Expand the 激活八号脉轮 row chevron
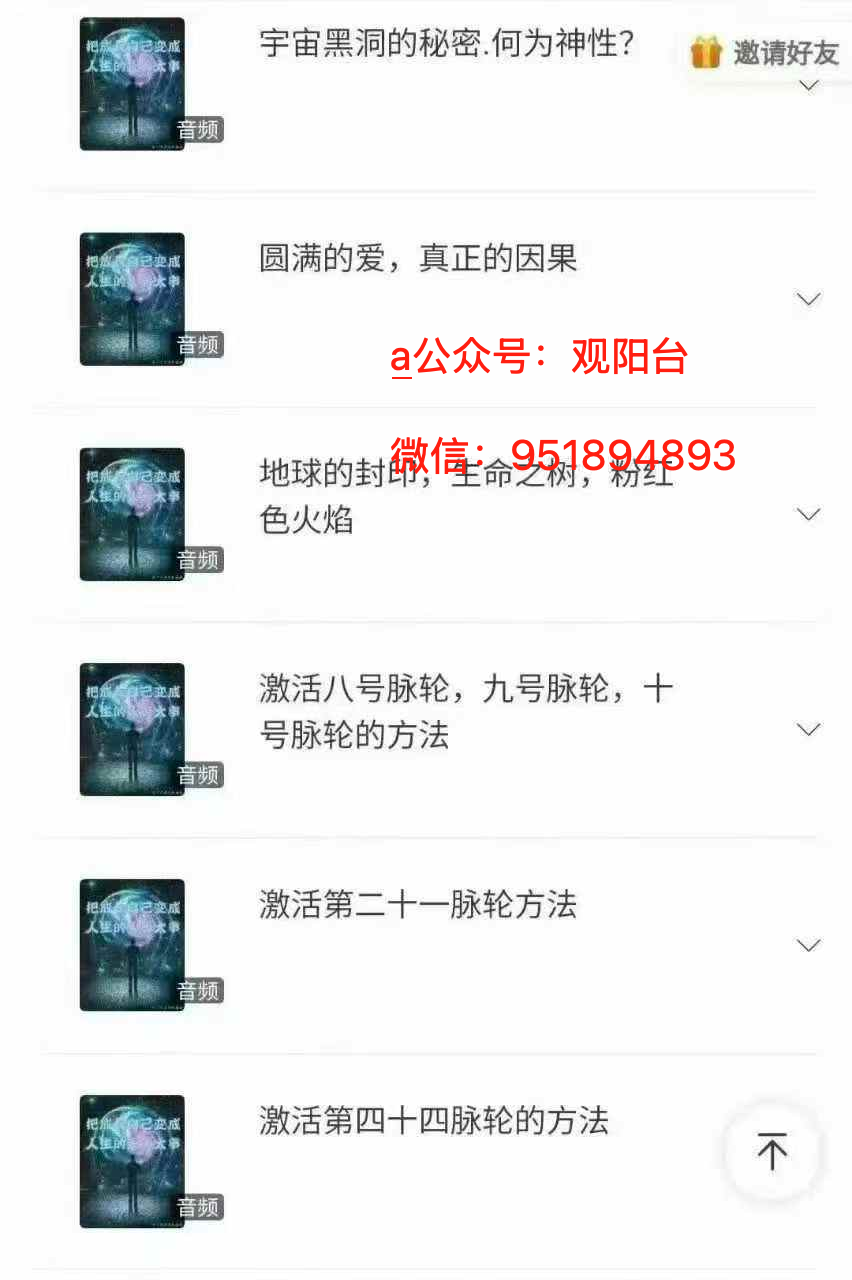The image size is (852, 1280). pos(807,730)
